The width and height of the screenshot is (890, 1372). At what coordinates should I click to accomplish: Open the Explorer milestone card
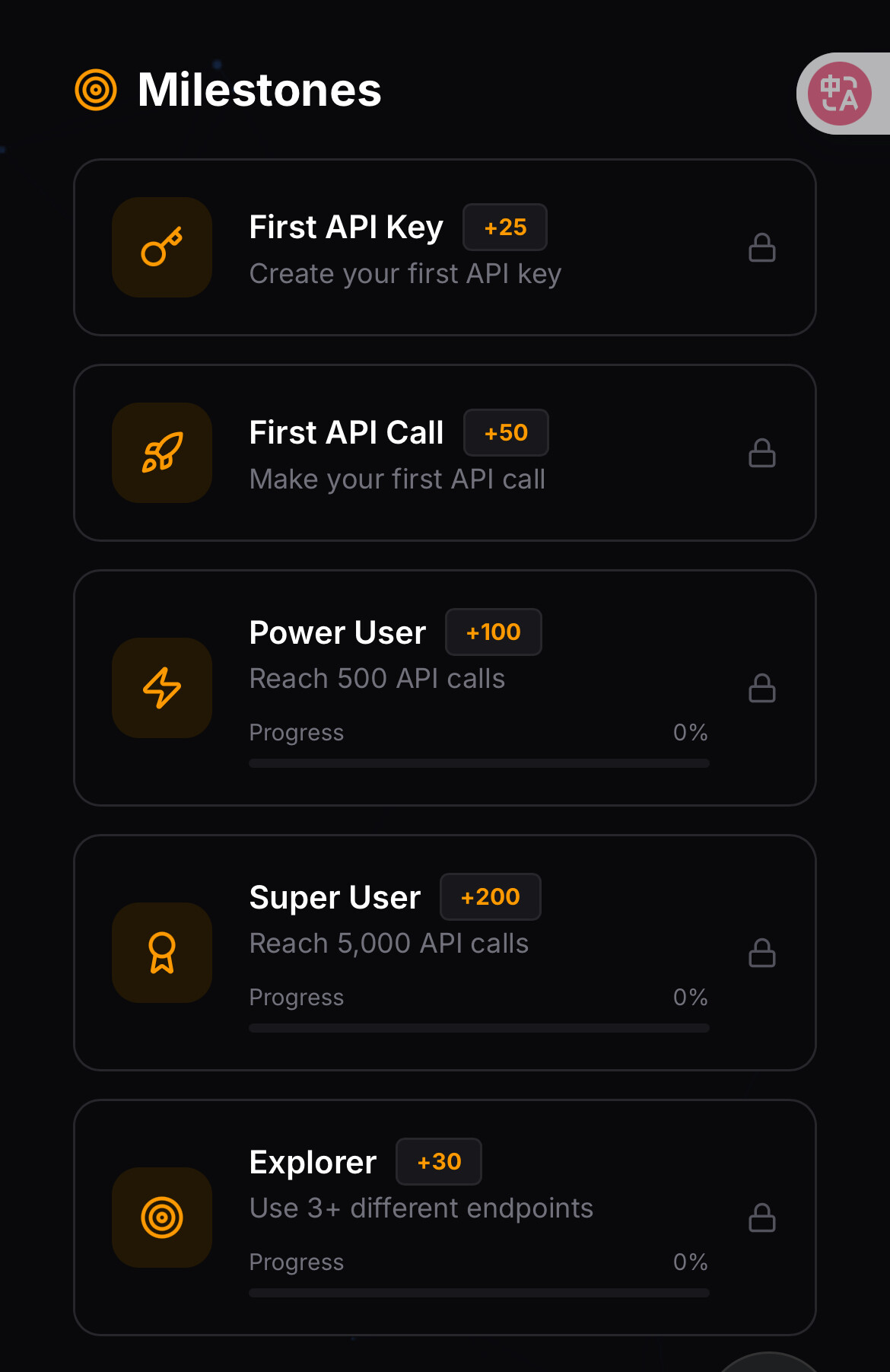[x=445, y=1218]
